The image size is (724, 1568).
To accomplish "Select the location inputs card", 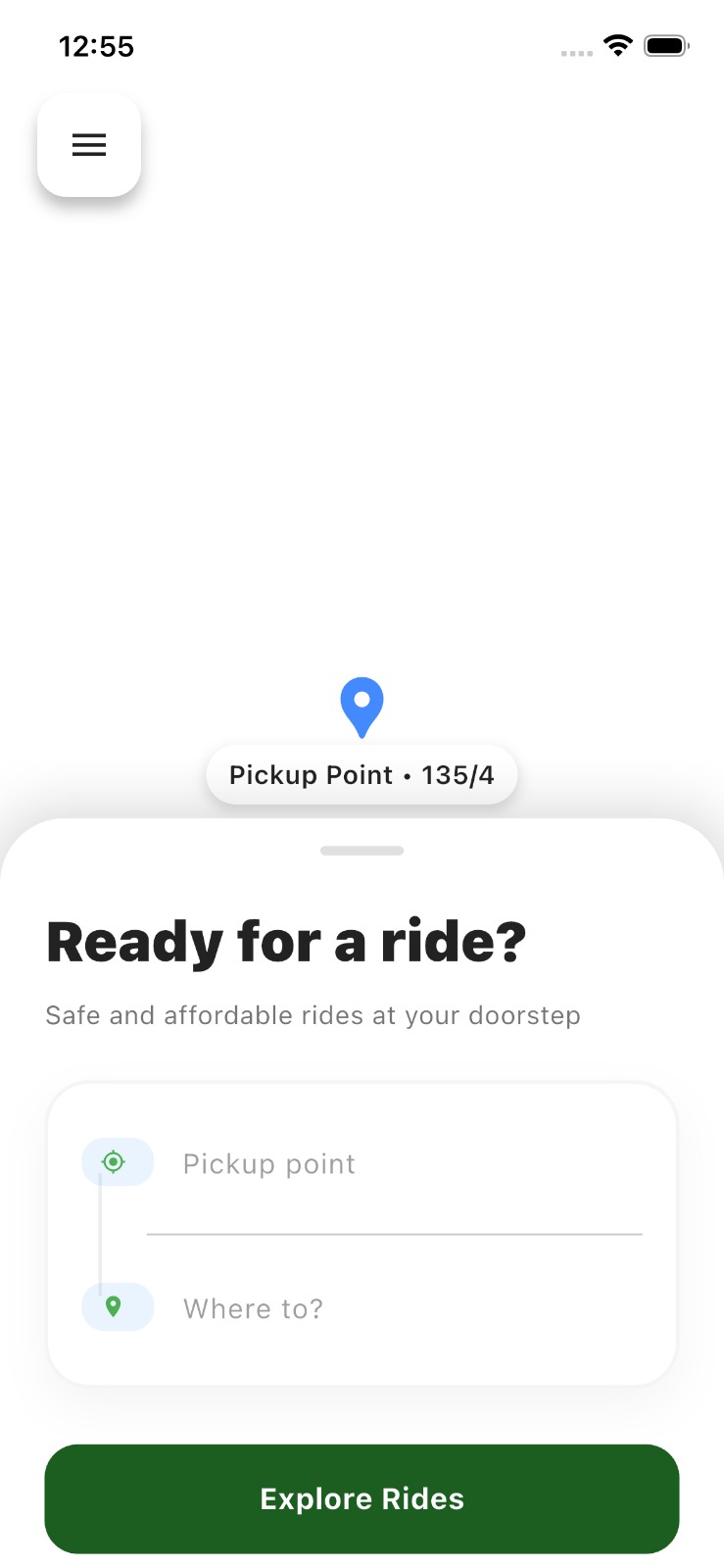I will [x=362, y=1233].
